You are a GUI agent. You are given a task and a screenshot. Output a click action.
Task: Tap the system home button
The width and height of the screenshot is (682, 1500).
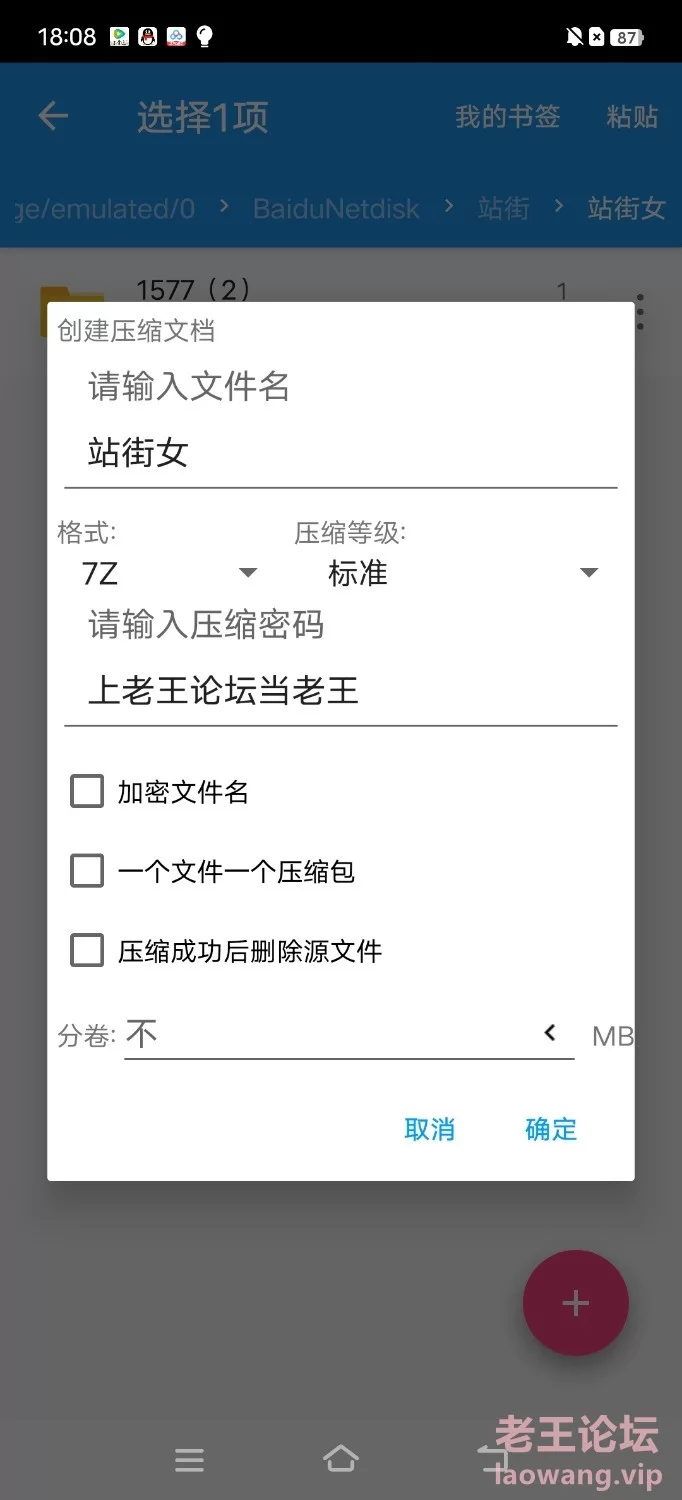click(x=340, y=1460)
